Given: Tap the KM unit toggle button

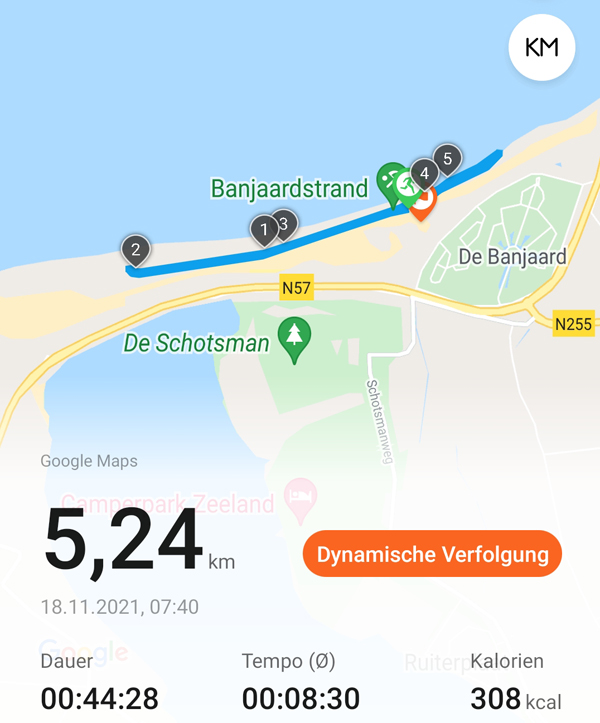Looking at the screenshot, I should [542, 47].
